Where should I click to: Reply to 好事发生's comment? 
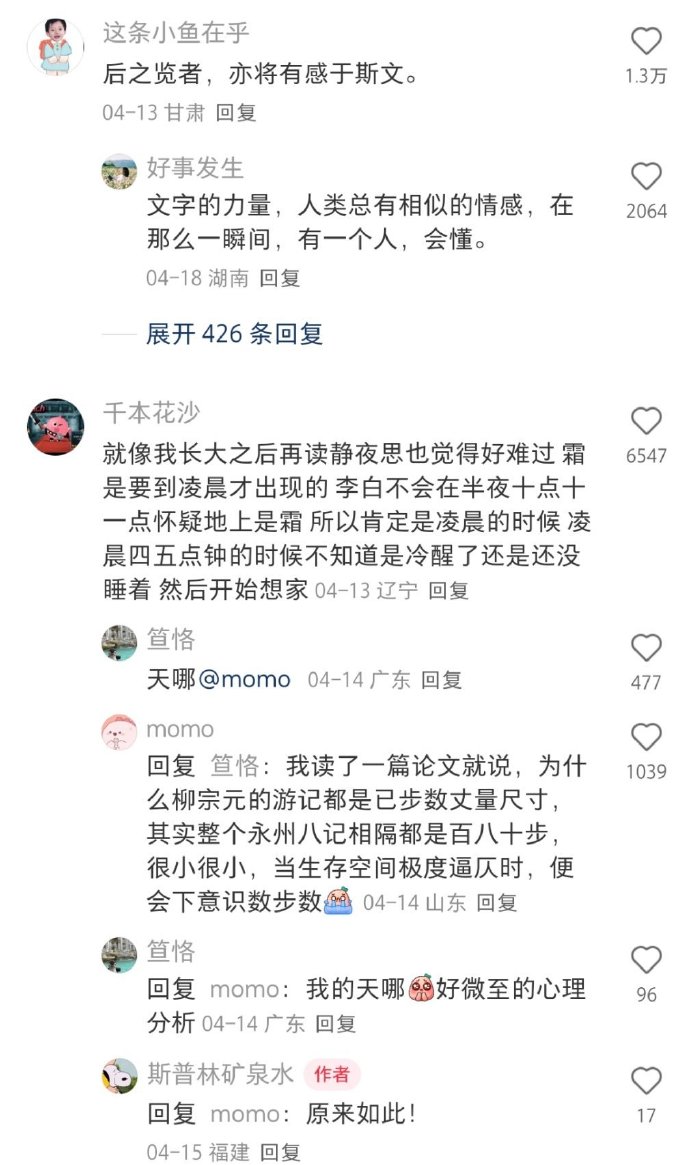tap(279, 278)
